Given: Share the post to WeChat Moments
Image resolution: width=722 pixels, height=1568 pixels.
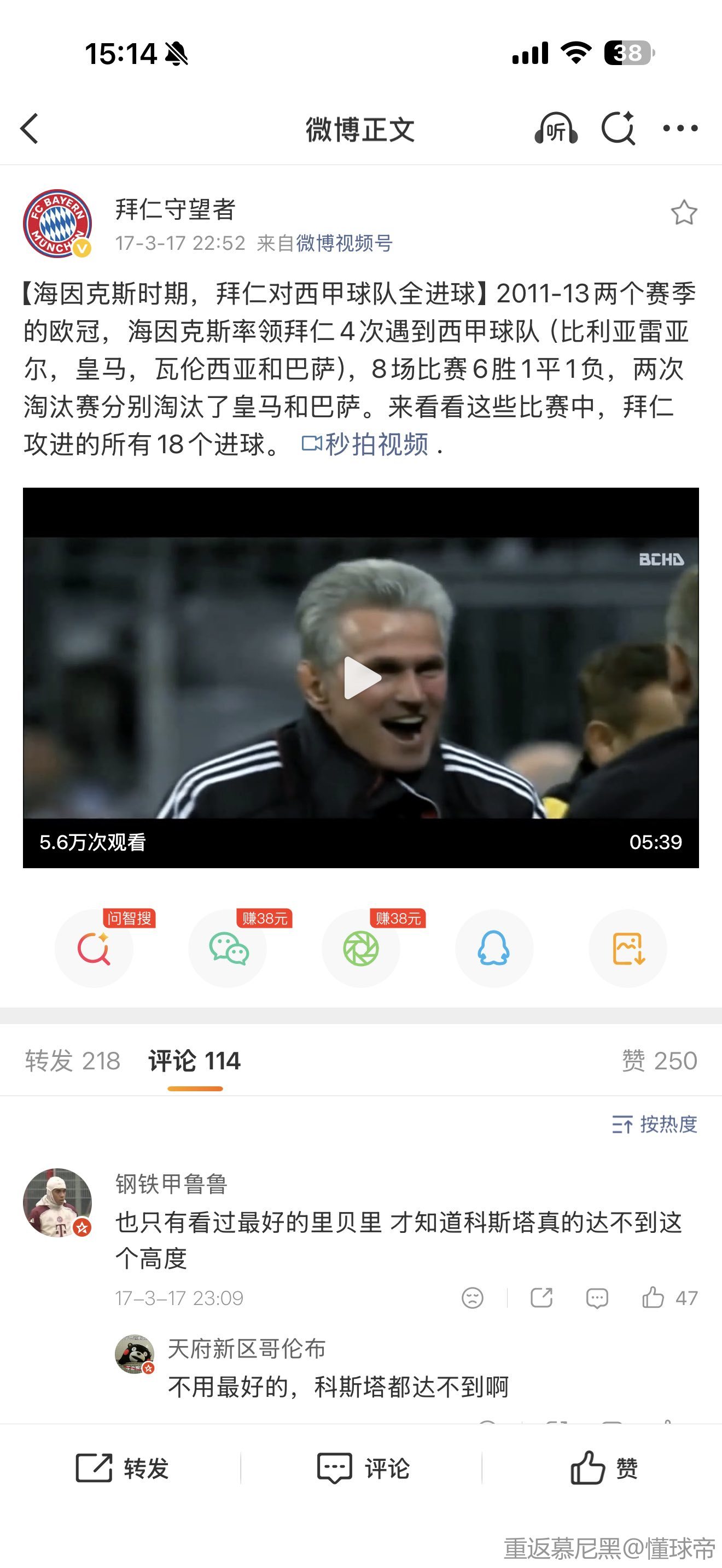Looking at the screenshot, I should click(361, 949).
